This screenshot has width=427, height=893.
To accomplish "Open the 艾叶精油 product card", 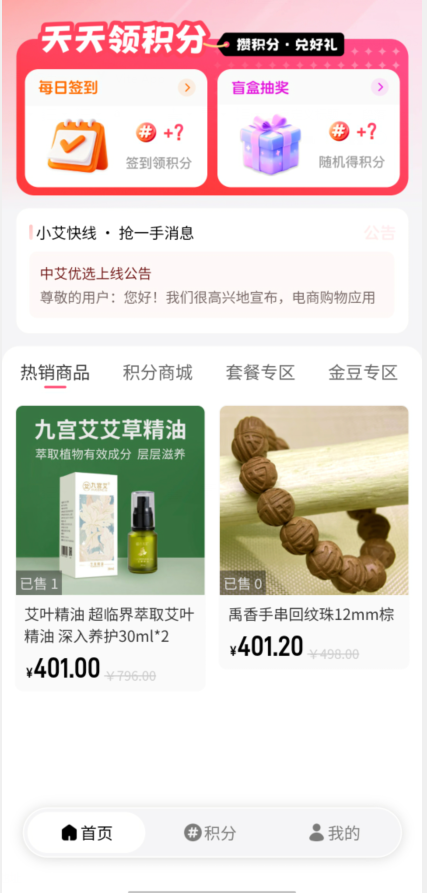I will [x=110, y=548].
